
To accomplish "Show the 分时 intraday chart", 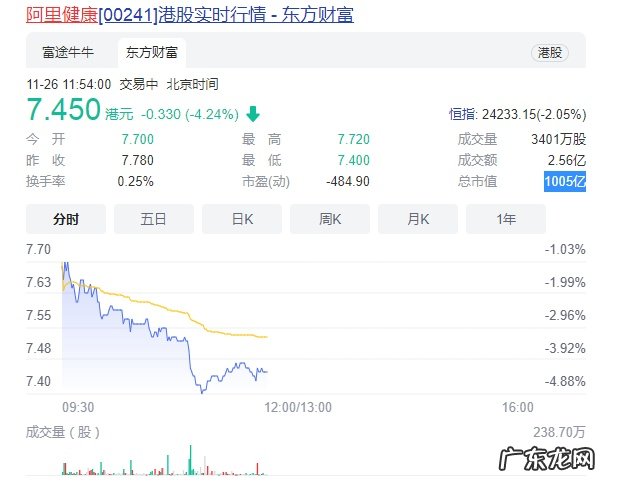I will [x=66, y=218].
